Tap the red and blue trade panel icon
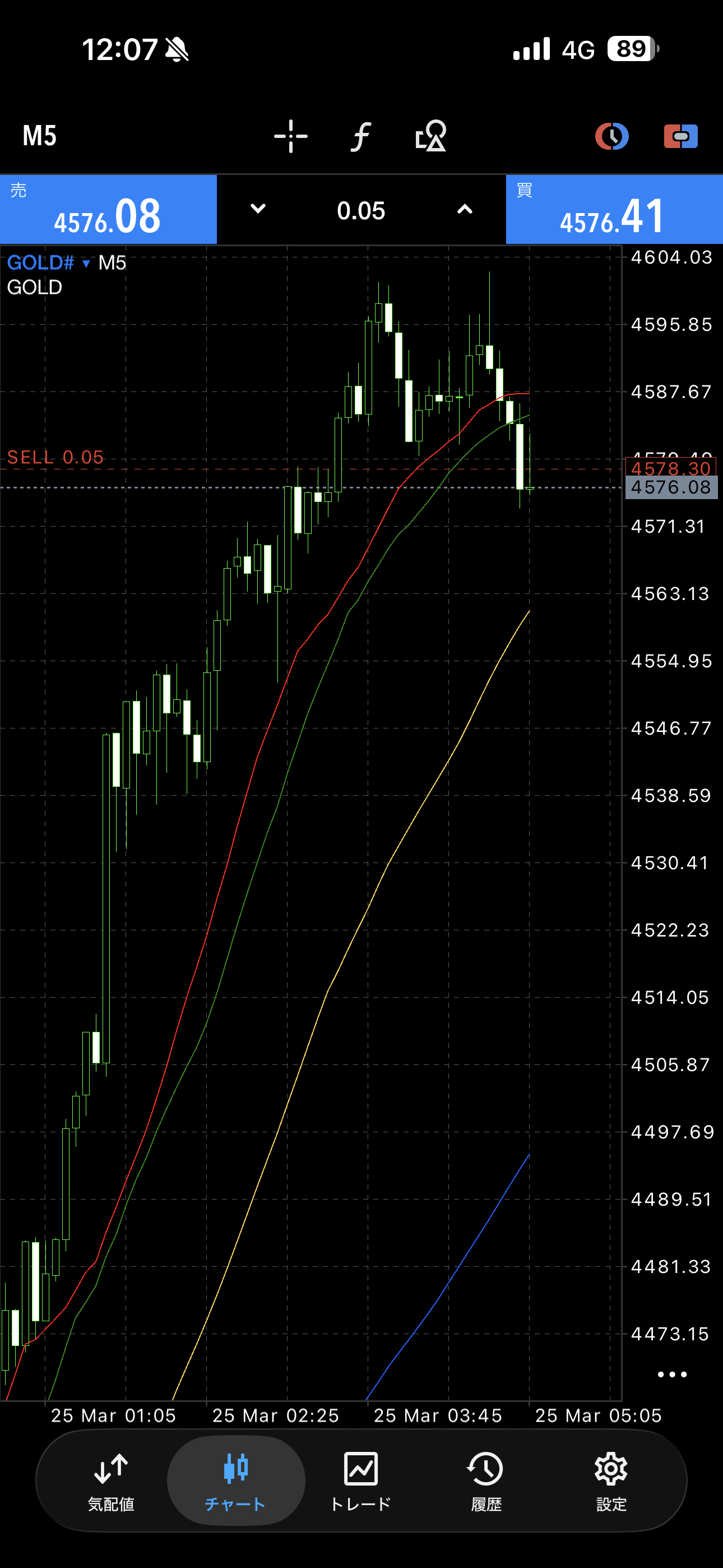The width and height of the screenshot is (723, 1568). [x=680, y=136]
